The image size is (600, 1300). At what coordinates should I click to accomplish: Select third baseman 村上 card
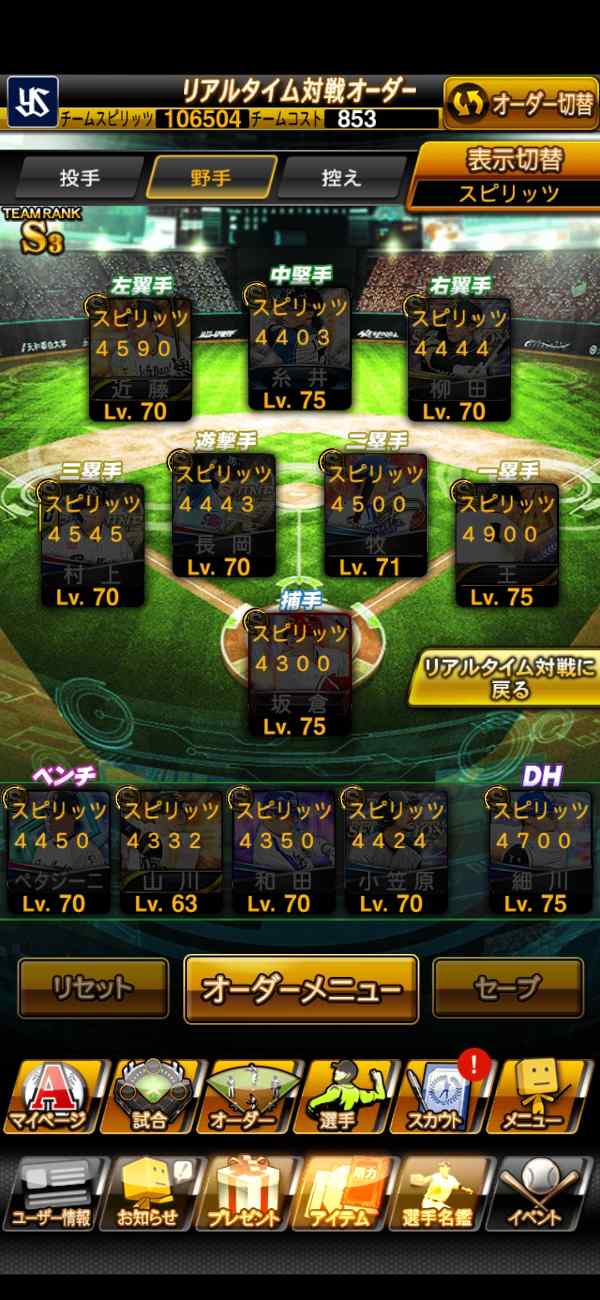[91, 544]
